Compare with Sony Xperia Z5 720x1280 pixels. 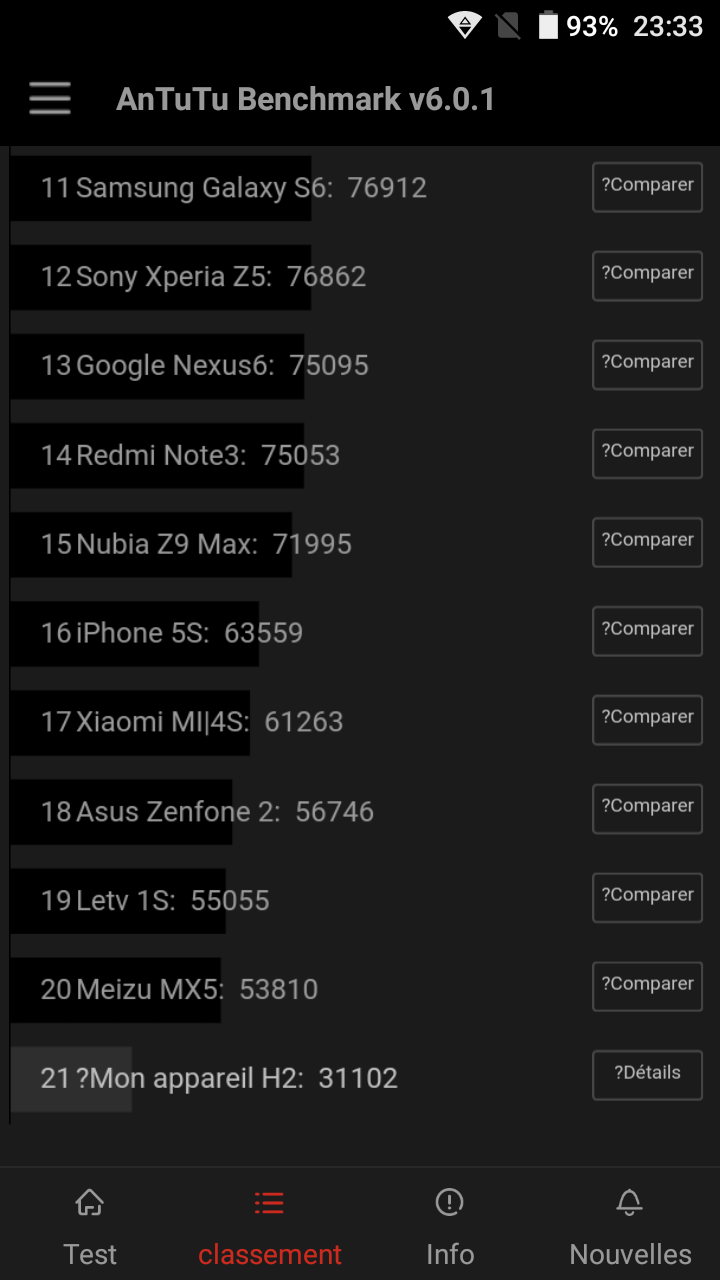pyautogui.click(x=647, y=276)
